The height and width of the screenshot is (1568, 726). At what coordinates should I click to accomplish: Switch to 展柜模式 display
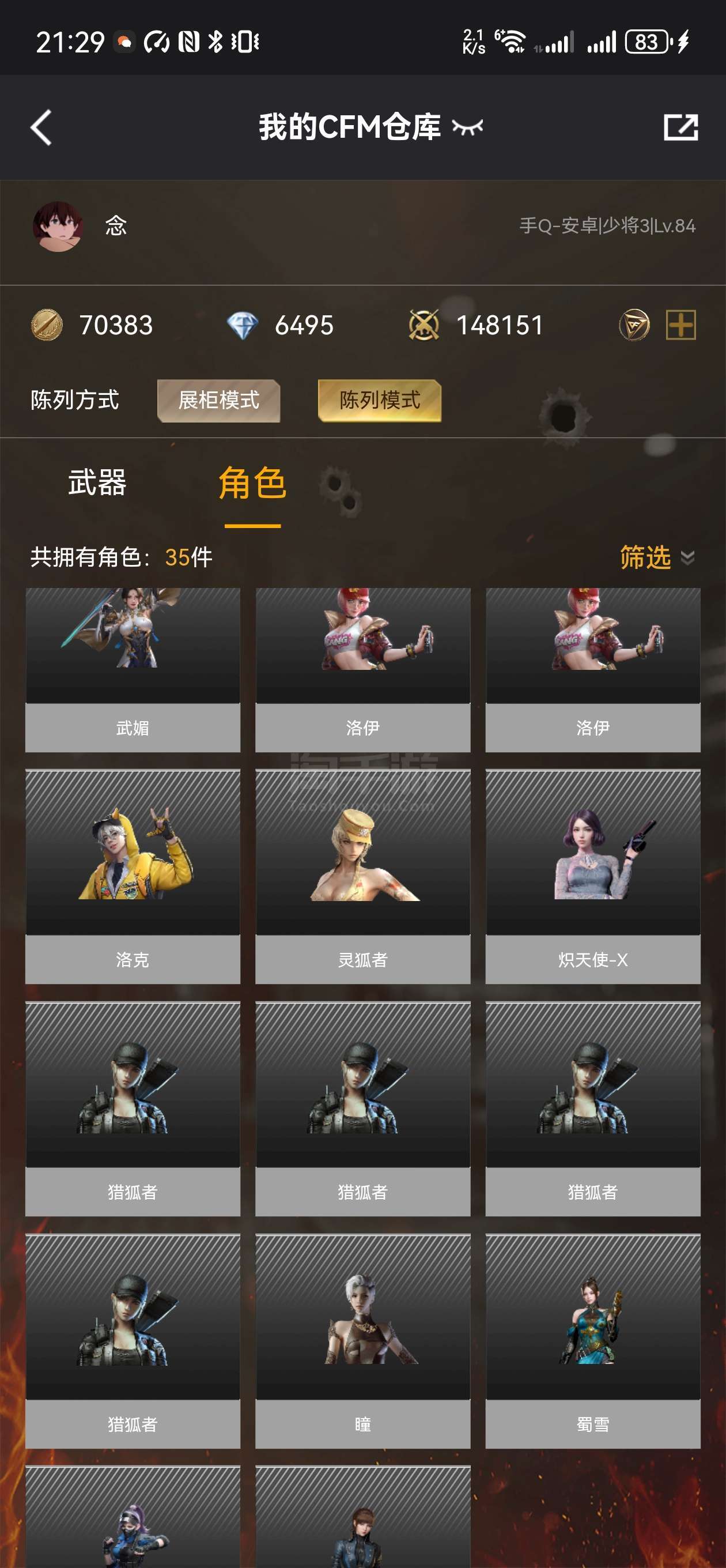point(218,401)
